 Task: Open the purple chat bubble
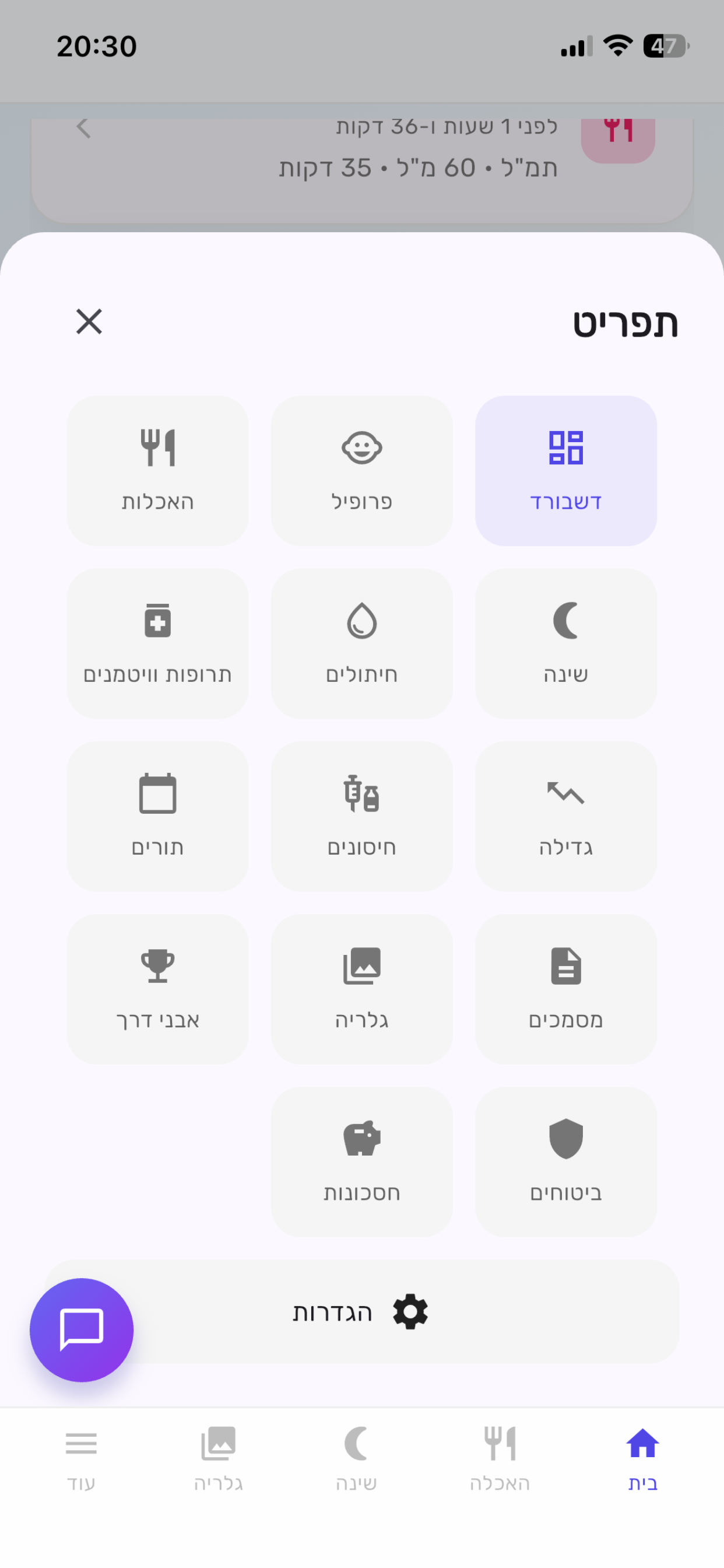coord(81,1330)
